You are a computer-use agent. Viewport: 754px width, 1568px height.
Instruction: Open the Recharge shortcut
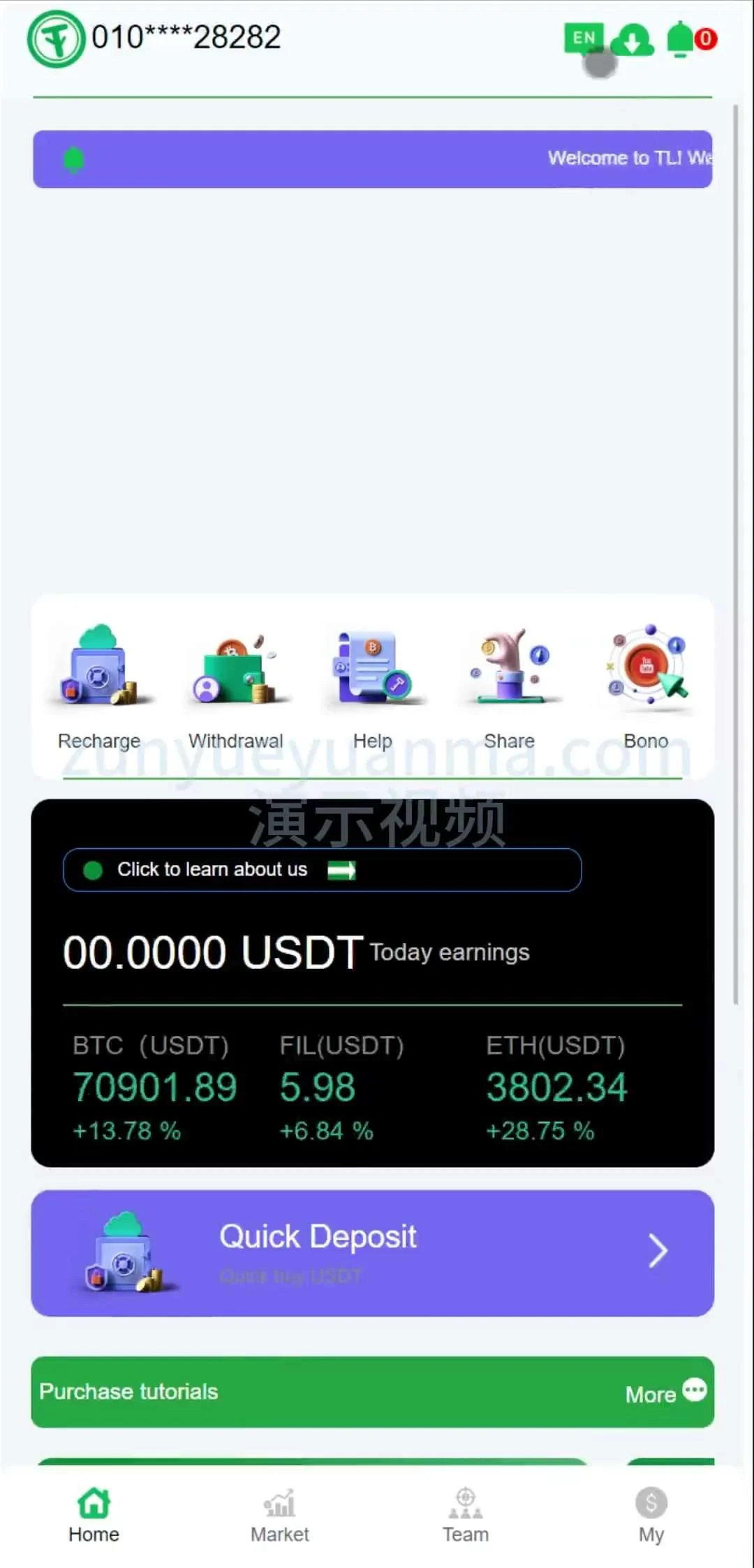[99, 686]
